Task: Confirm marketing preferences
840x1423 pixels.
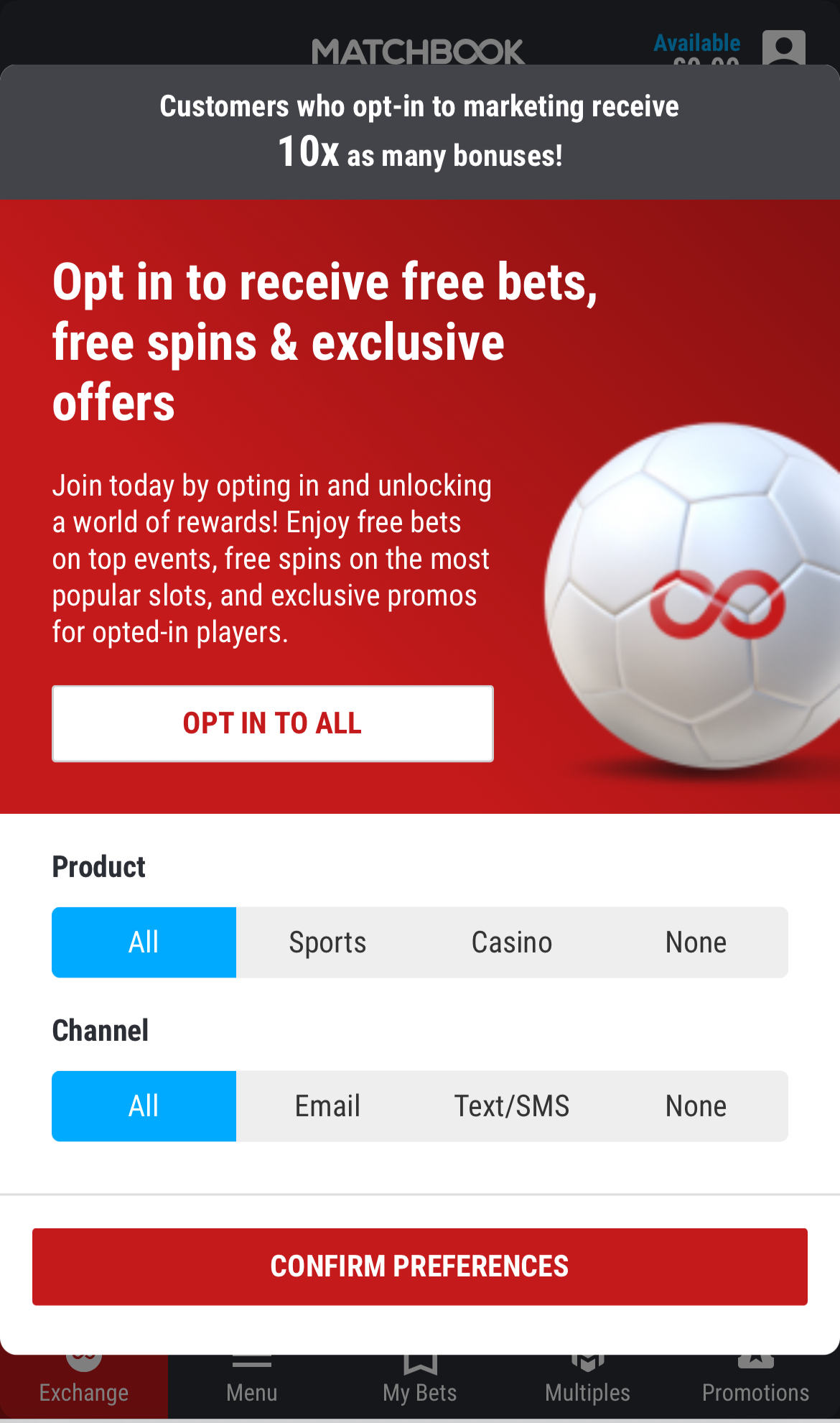Action: [x=420, y=1266]
